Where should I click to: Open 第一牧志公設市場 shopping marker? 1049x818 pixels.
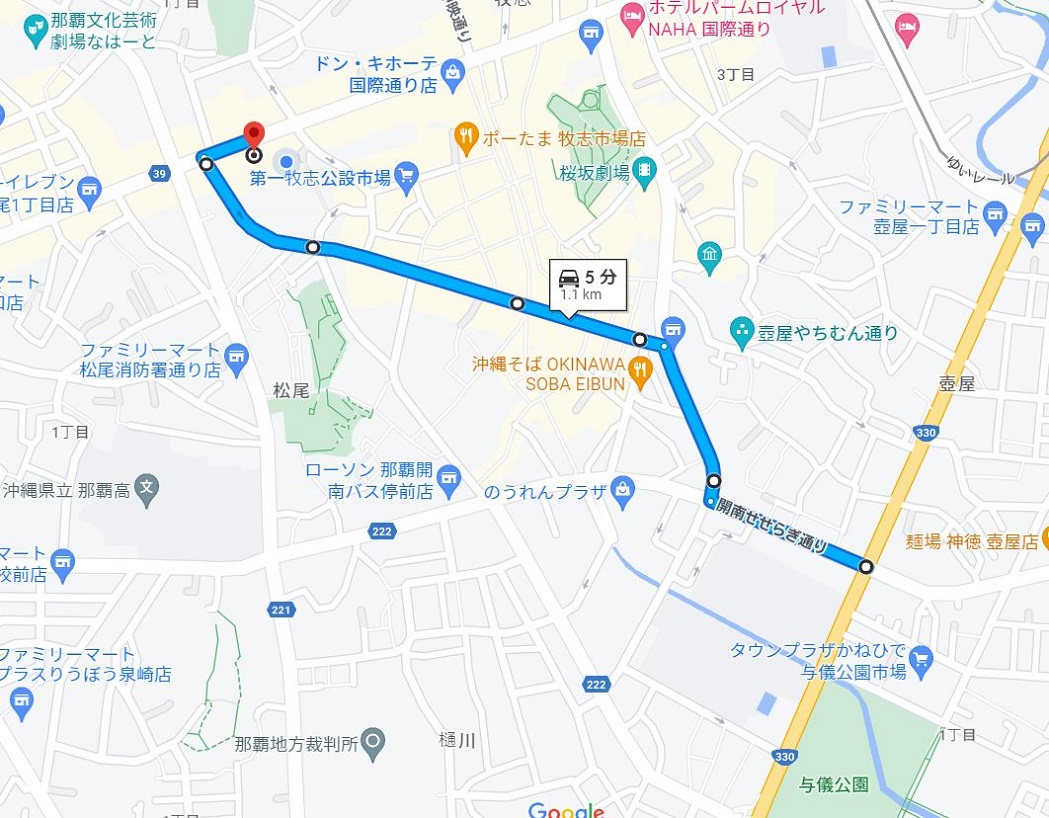pos(405,178)
